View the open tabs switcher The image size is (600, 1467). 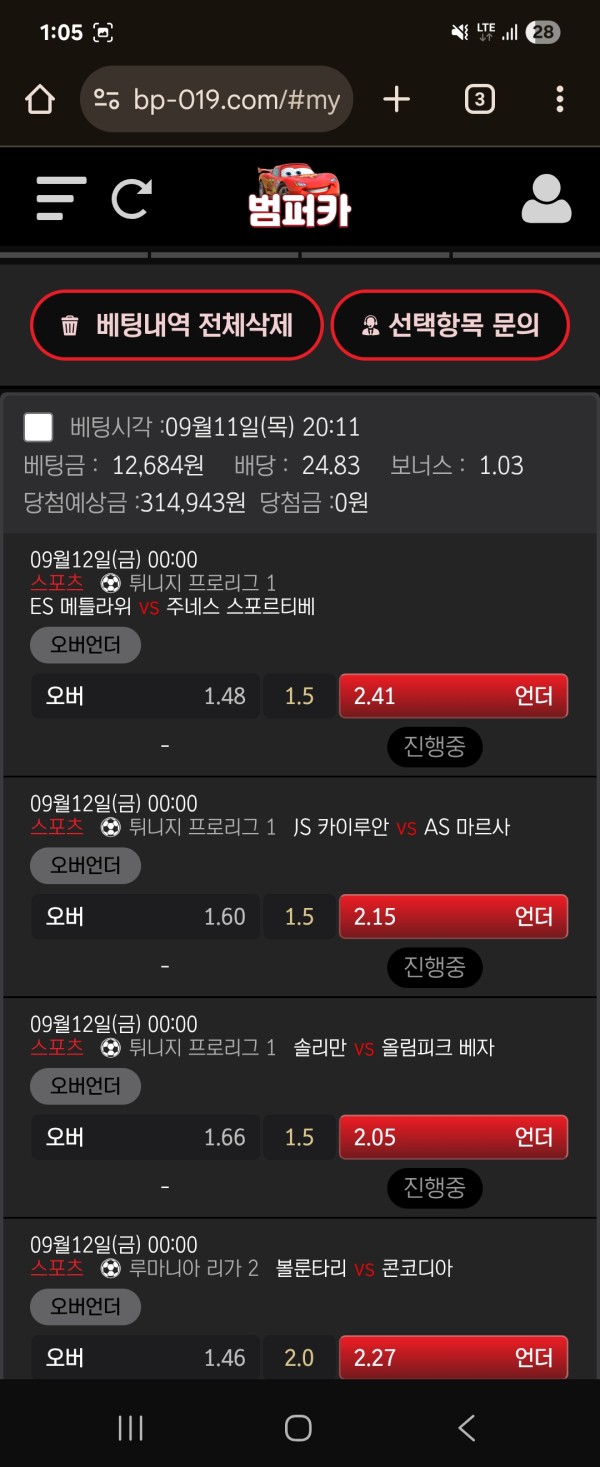pyautogui.click(x=479, y=99)
